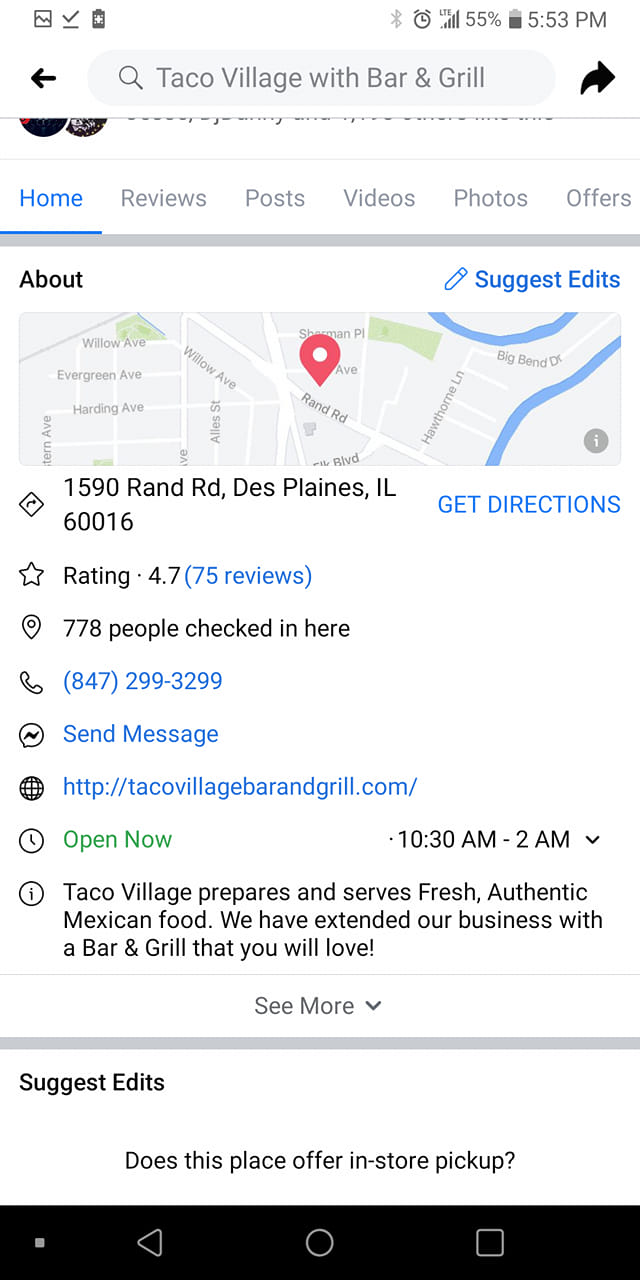Open the 75 reviews link

(248, 576)
